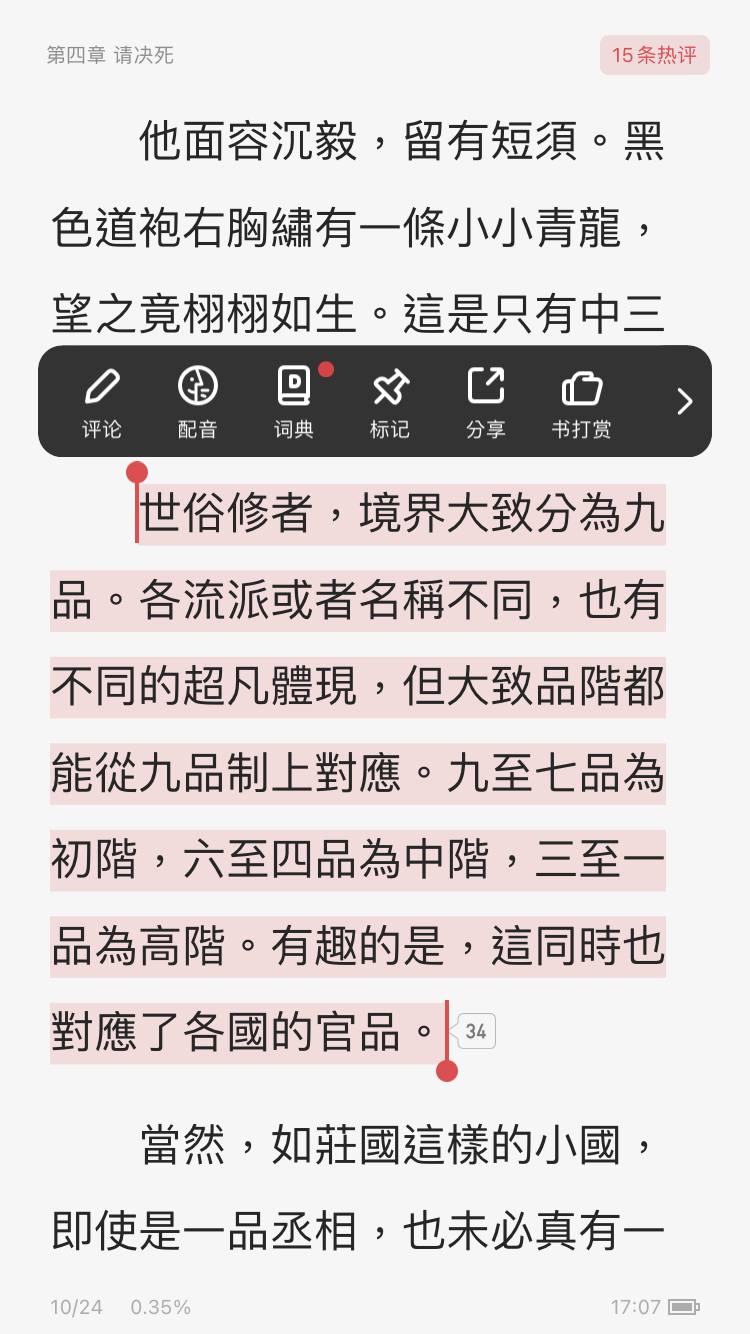Choose 配音 in the selection toolbar
The width and height of the screenshot is (750, 1334).
click(x=197, y=403)
